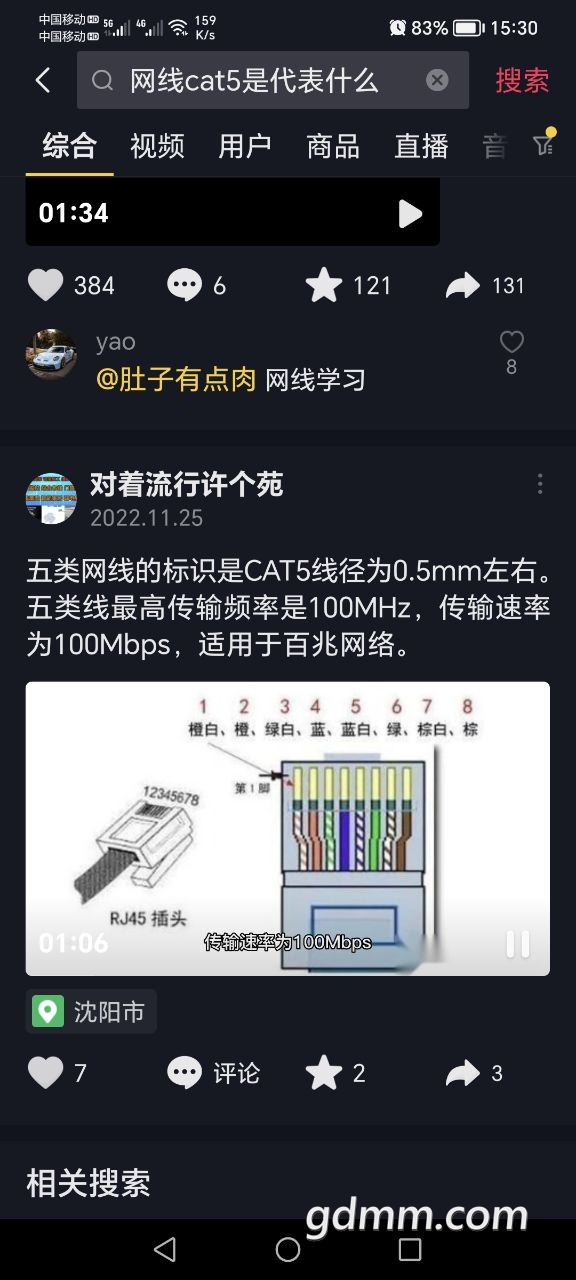Open the search filter icon
Viewport: 576px width, 1280px height.
[x=544, y=144]
